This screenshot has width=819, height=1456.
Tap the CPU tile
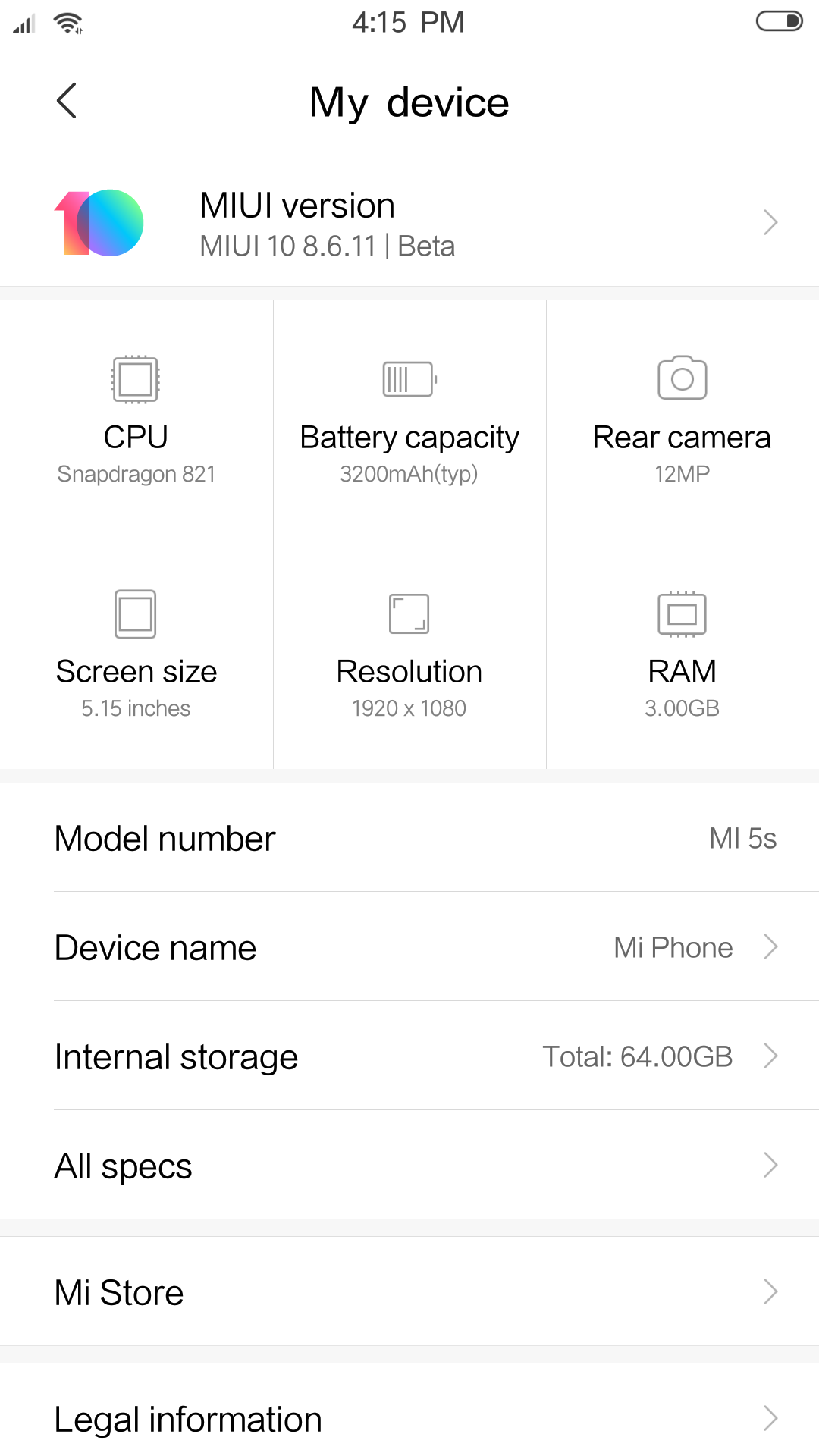point(136,418)
